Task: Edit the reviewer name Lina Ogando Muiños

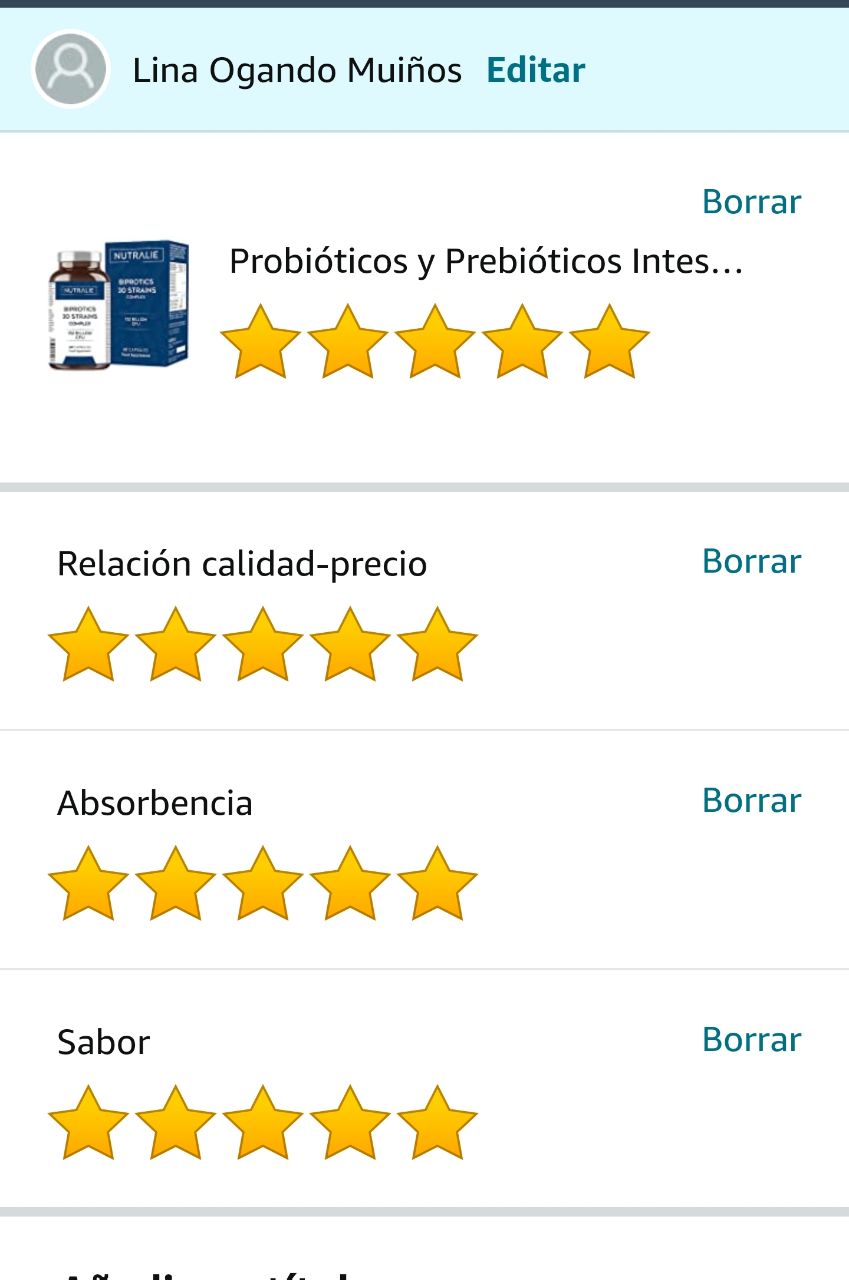Action: pyautogui.click(x=535, y=70)
